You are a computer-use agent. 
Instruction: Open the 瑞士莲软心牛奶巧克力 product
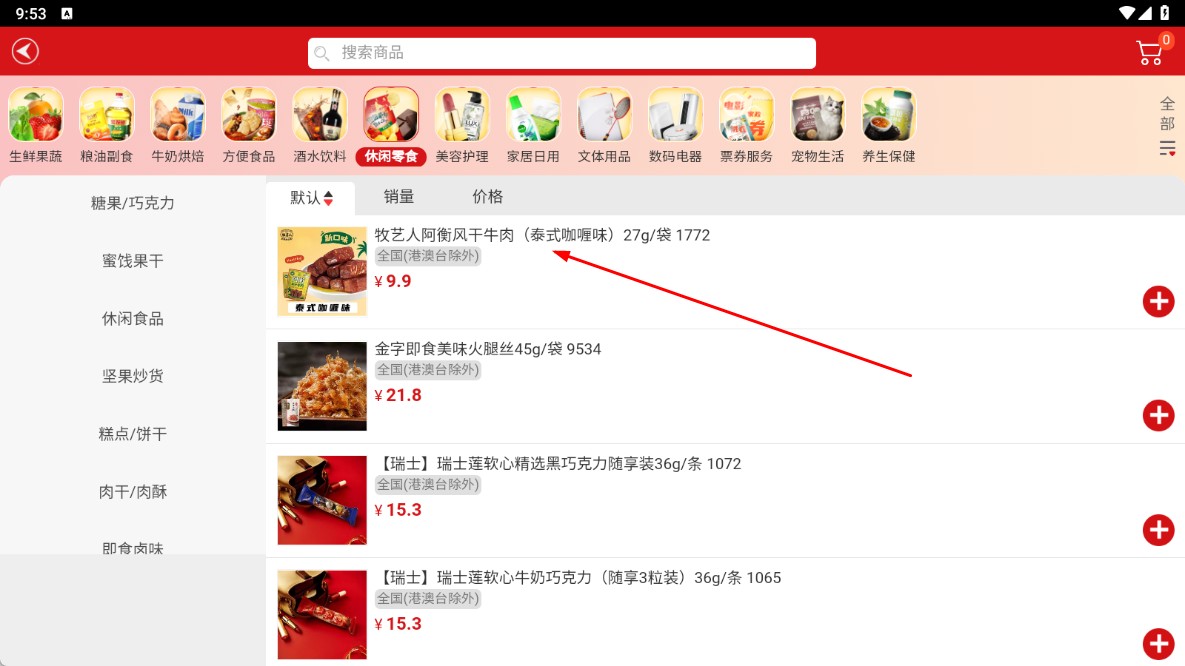(x=577, y=578)
